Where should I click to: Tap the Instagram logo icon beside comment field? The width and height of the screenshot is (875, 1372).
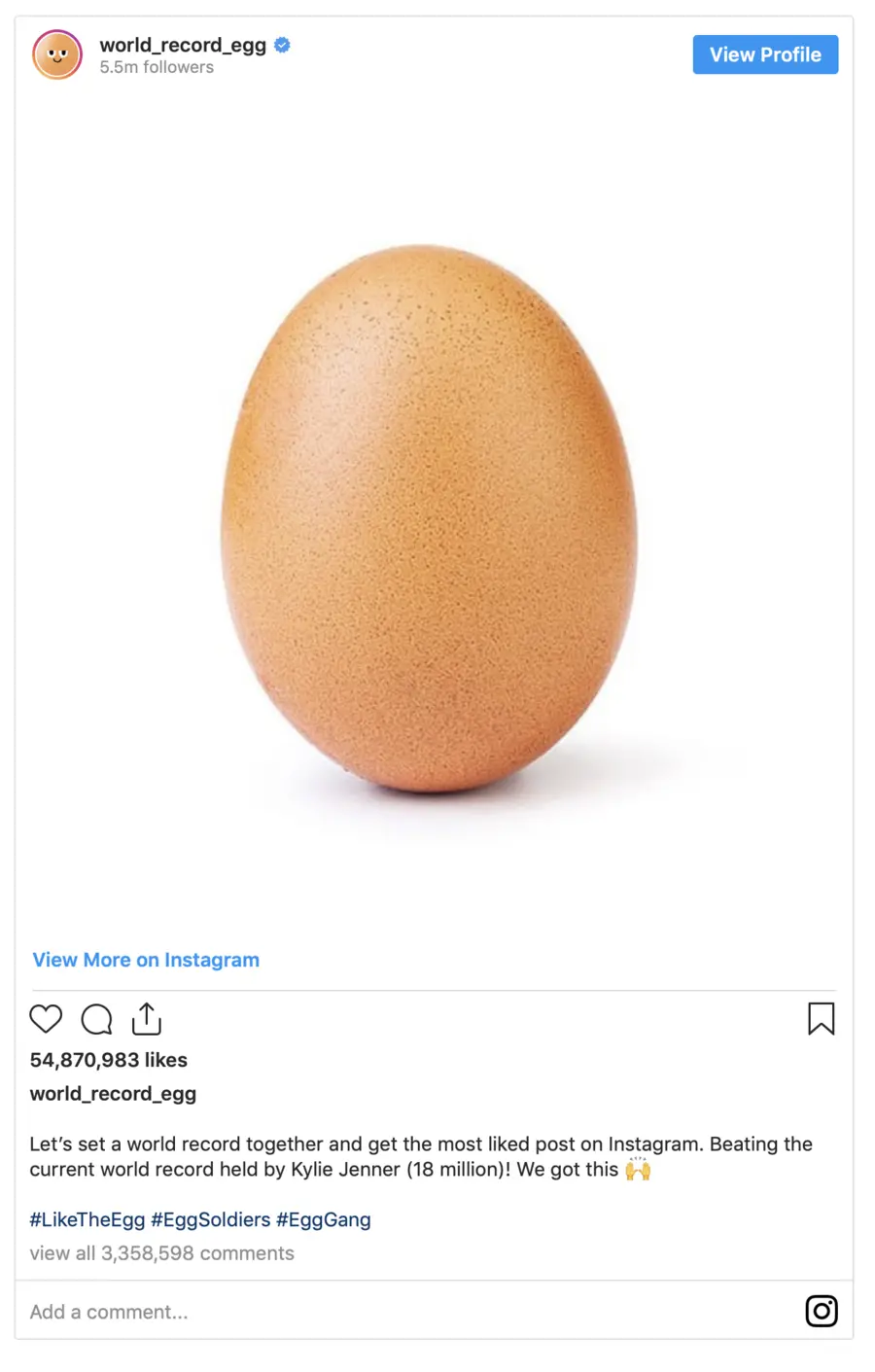(822, 1311)
